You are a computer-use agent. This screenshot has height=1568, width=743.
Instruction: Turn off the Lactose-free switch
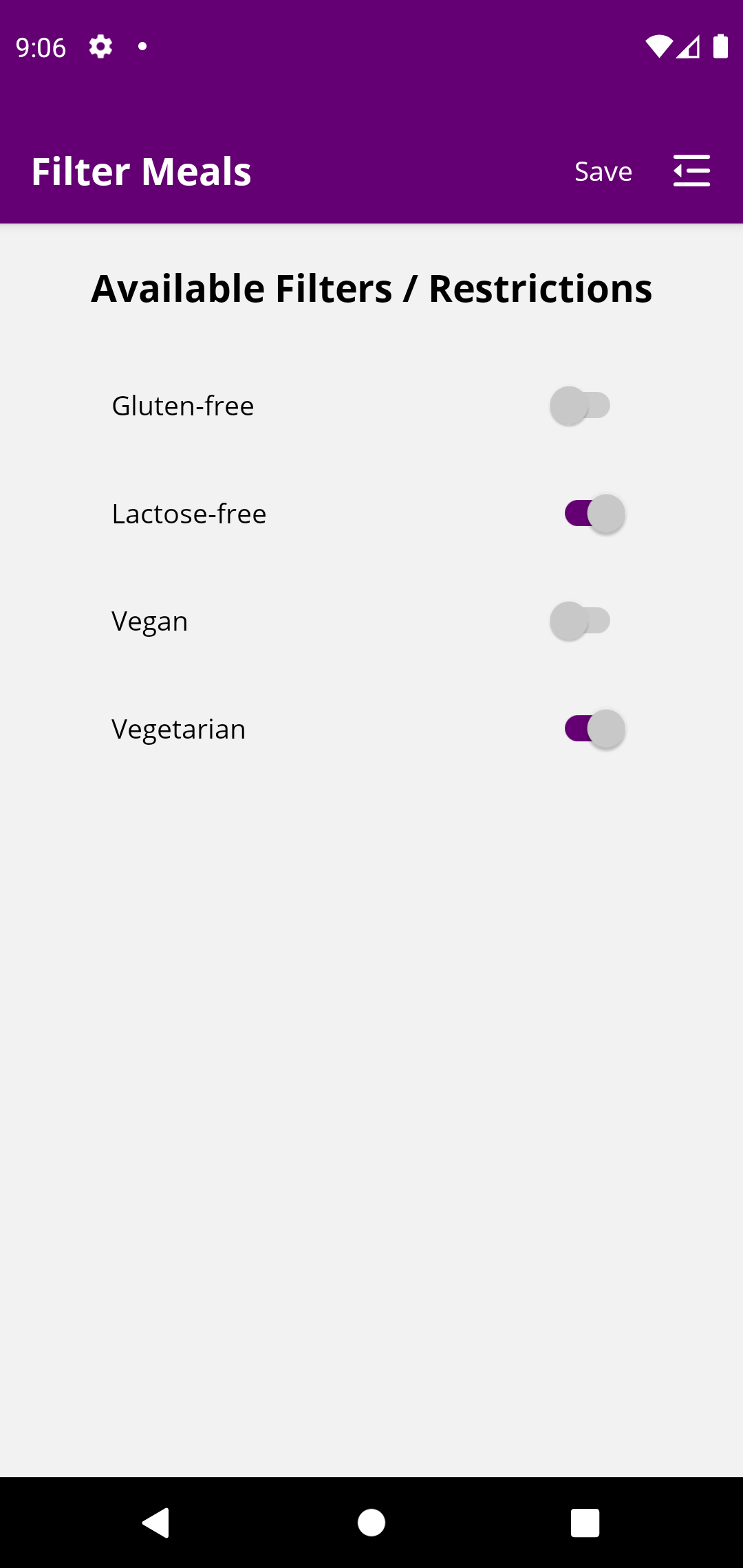coord(594,514)
